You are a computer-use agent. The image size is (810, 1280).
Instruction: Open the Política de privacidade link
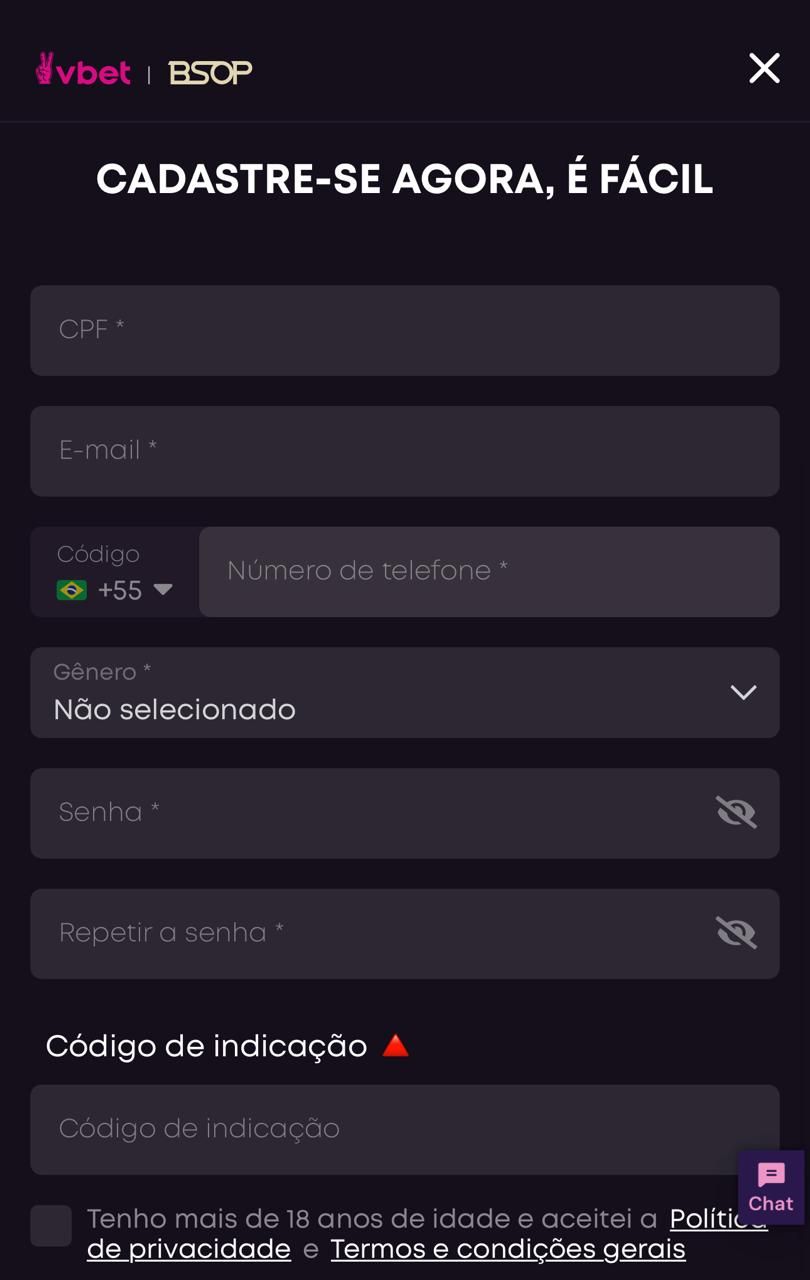click(x=188, y=1248)
